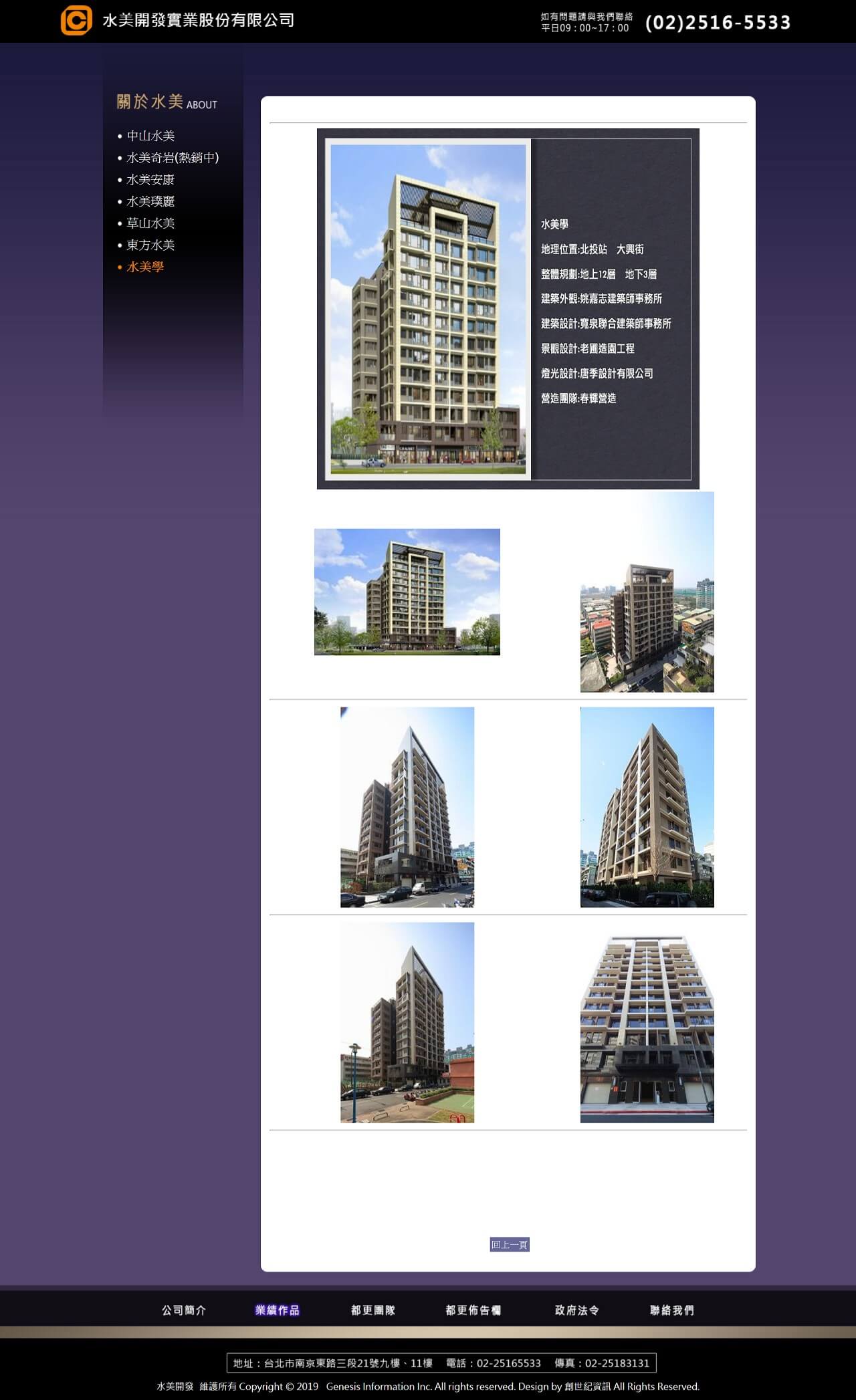856x1400 pixels.
Task: Tap the 回上一頁 back button
Action: pyautogui.click(x=510, y=1244)
